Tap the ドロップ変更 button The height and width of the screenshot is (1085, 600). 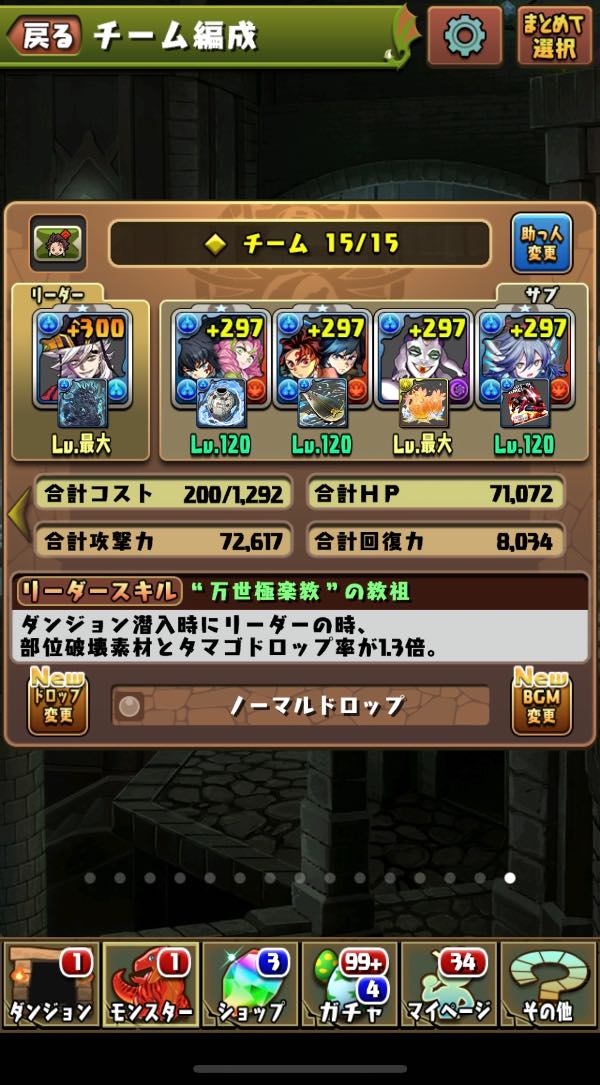coord(57,702)
